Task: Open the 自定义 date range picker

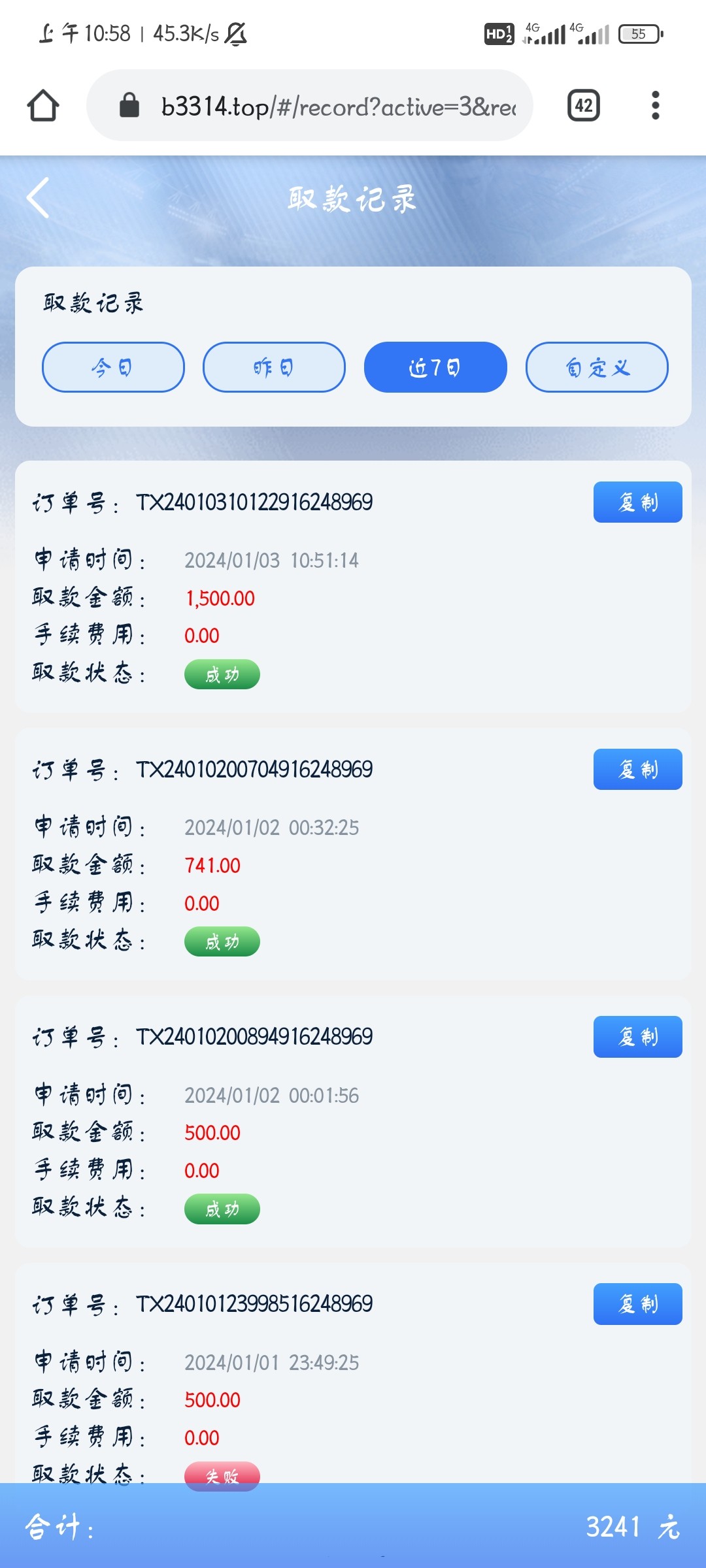Action: coord(596,367)
